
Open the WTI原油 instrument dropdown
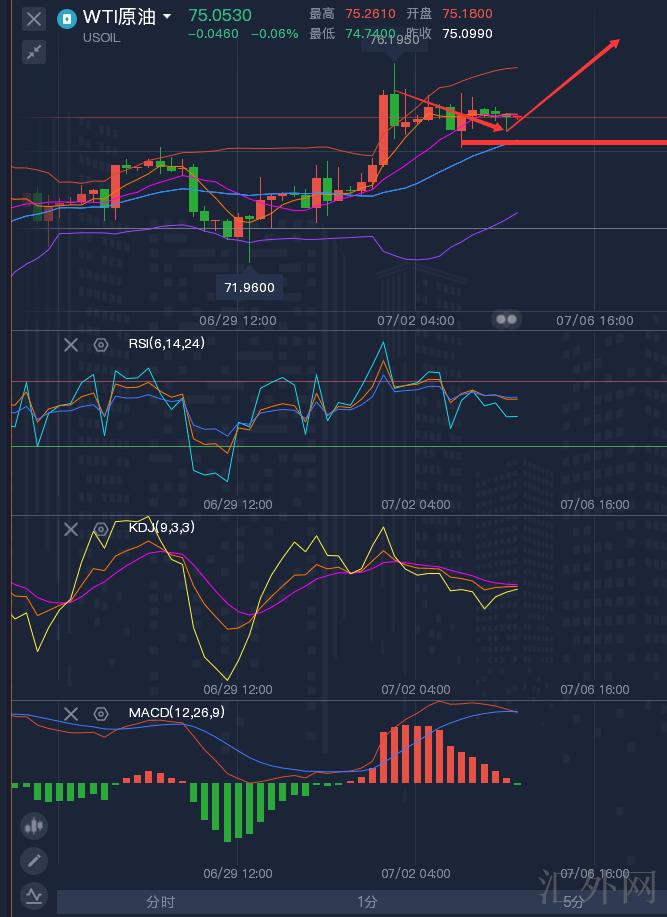coord(166,17)
